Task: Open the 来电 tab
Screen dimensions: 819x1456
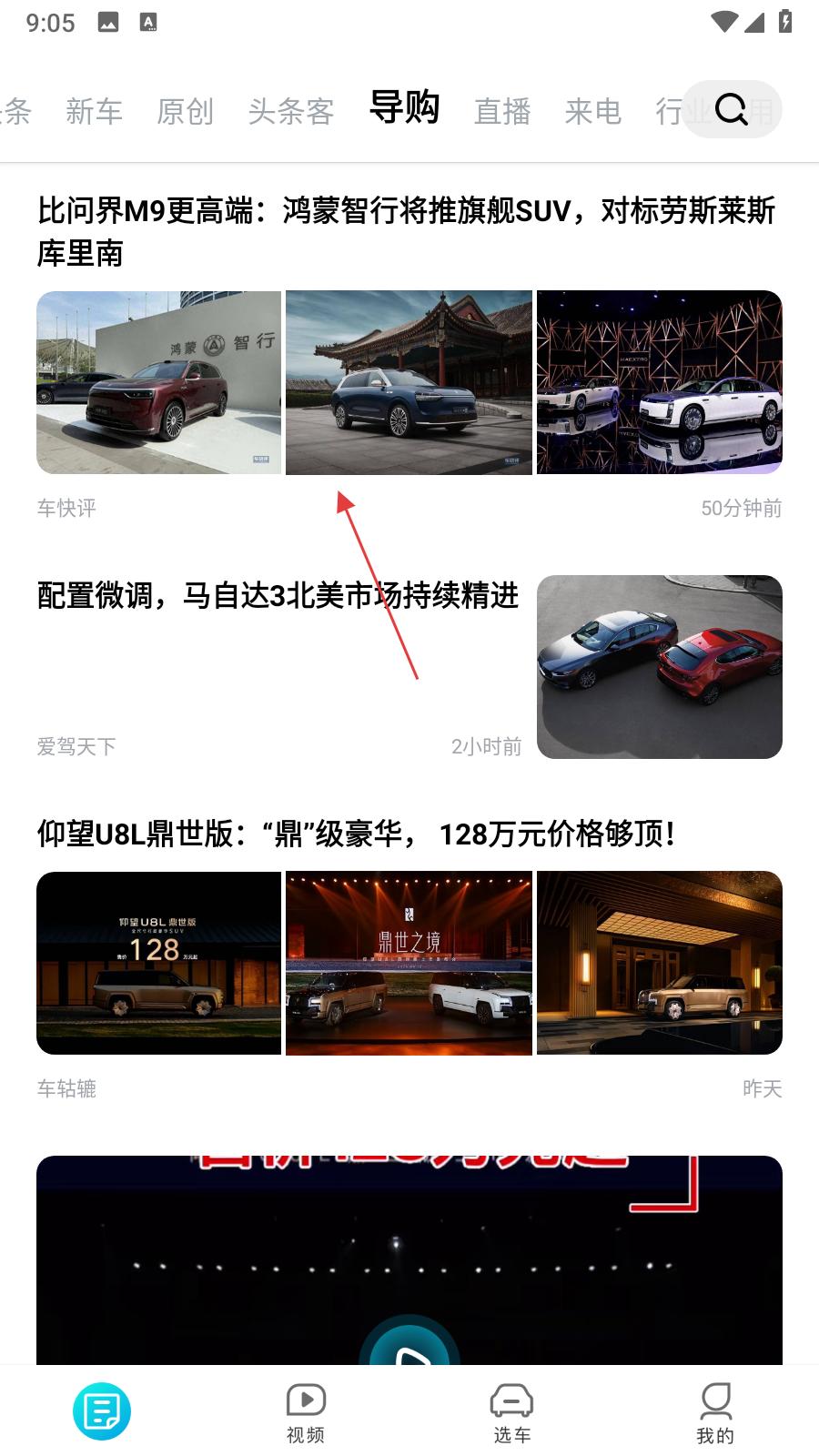Action: [x=592, y=112]
